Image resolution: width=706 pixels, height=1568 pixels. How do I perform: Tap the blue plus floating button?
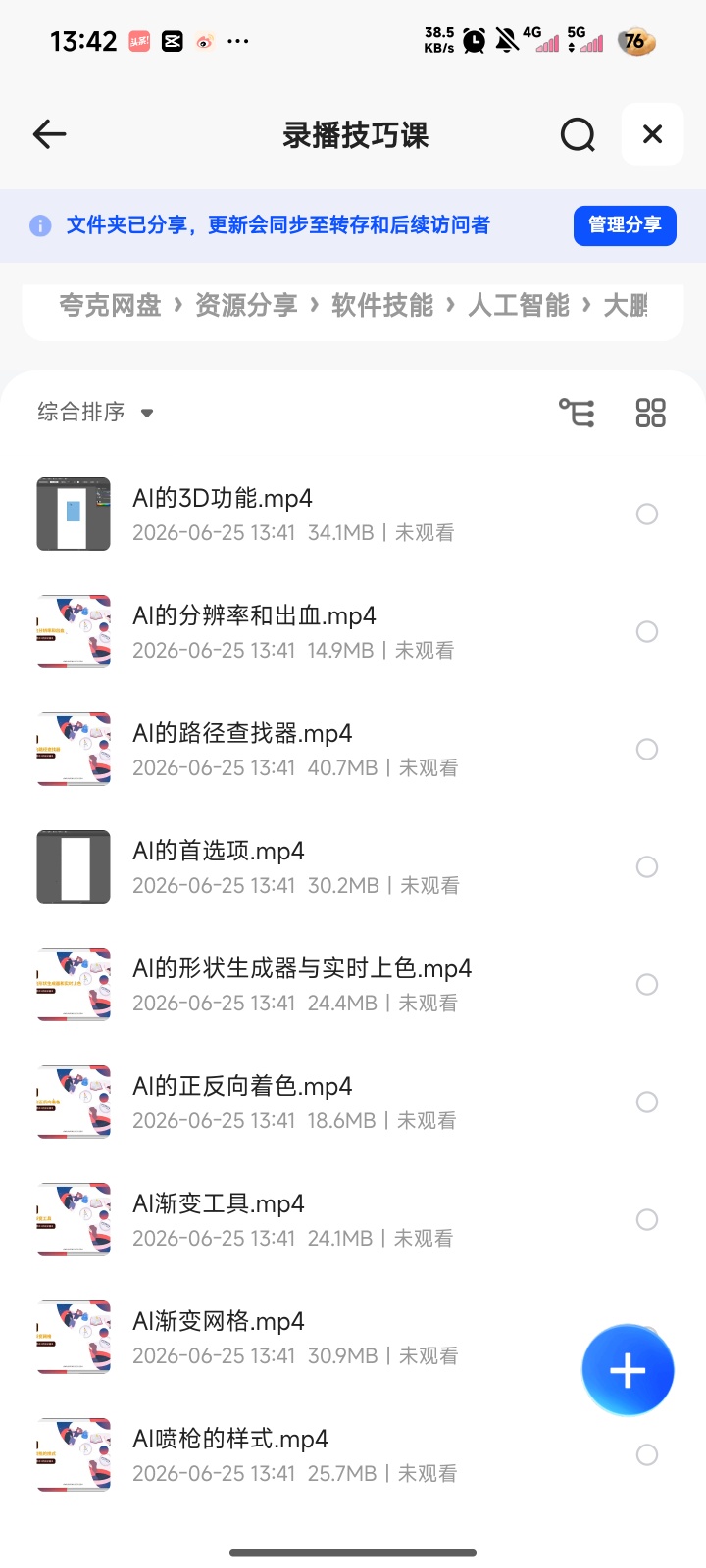[x=628, y=1370]
